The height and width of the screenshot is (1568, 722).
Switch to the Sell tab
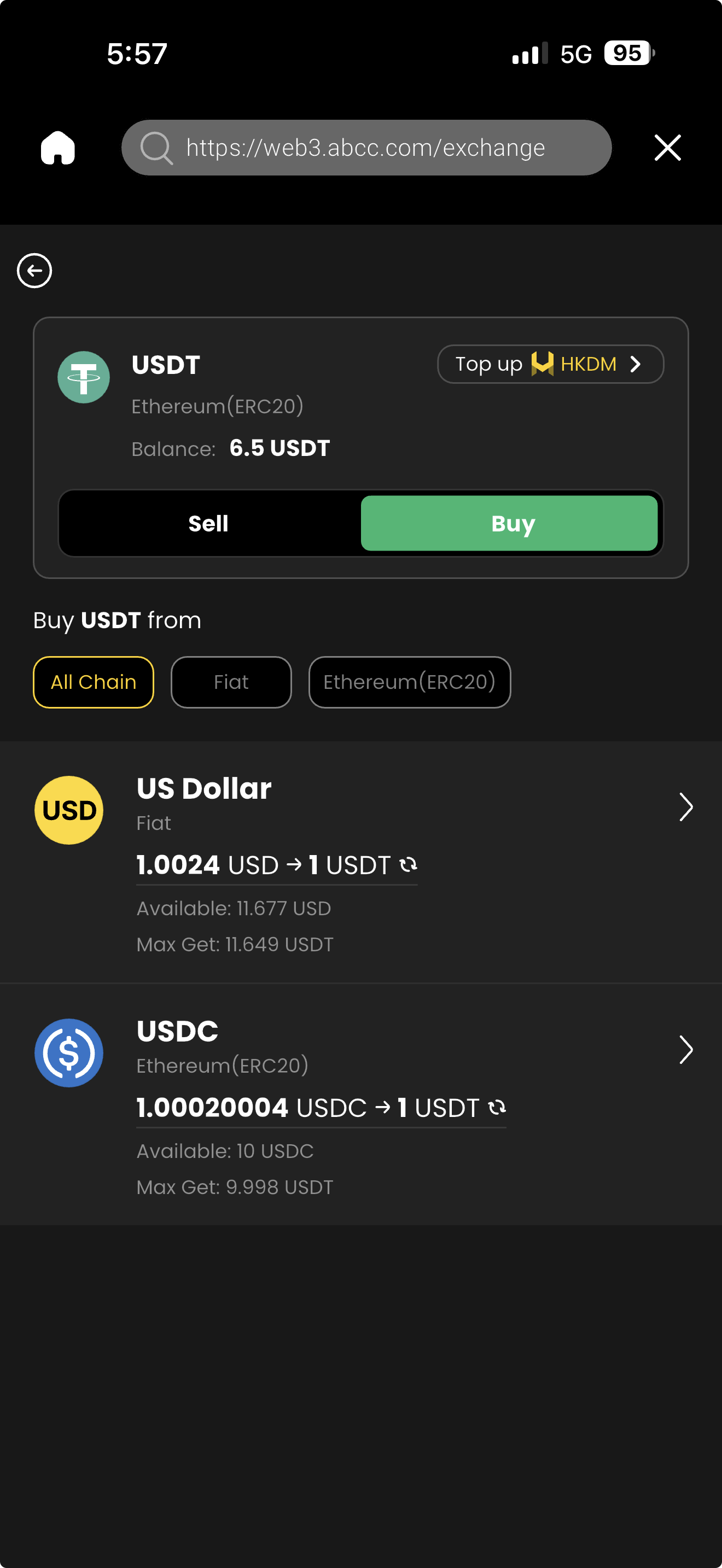point(209,523)
